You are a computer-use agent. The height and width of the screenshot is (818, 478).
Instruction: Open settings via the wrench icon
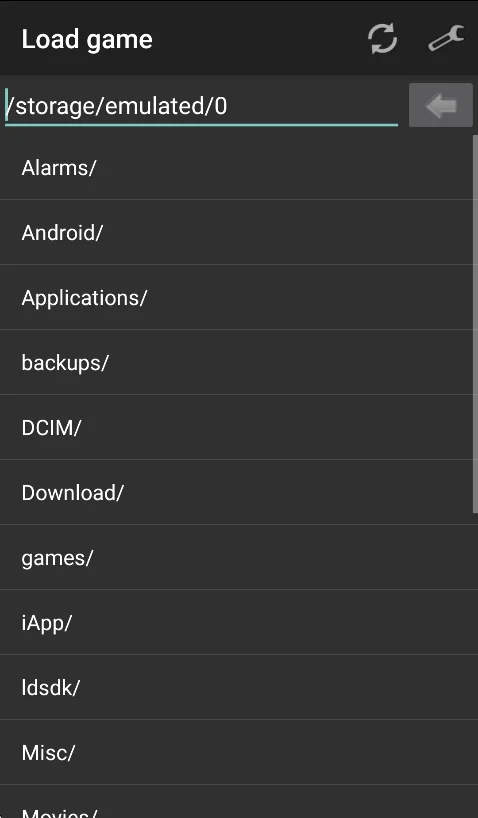click(446, 39)
